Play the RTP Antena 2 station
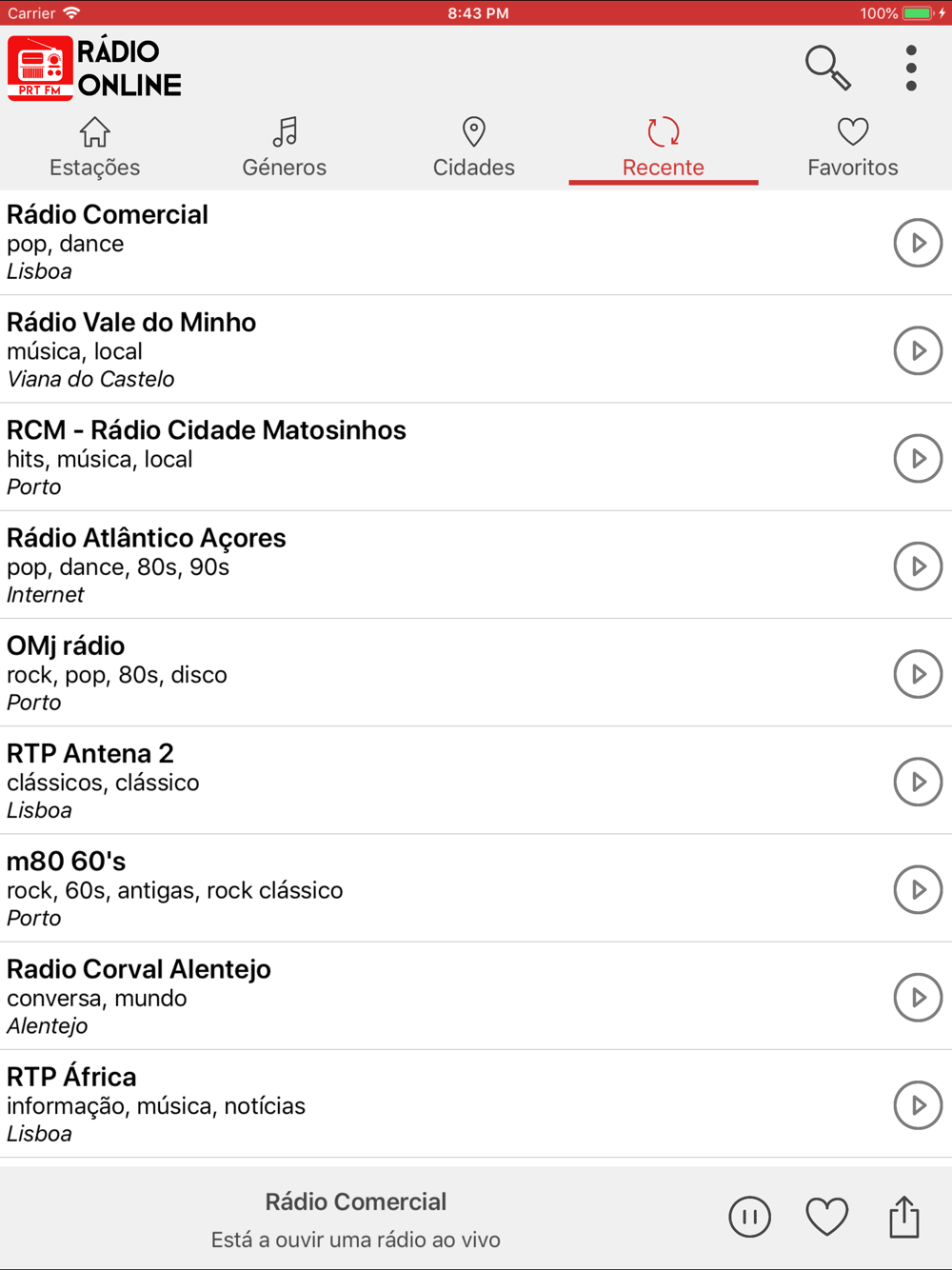The image size is (952, 1270). [918, 782]
